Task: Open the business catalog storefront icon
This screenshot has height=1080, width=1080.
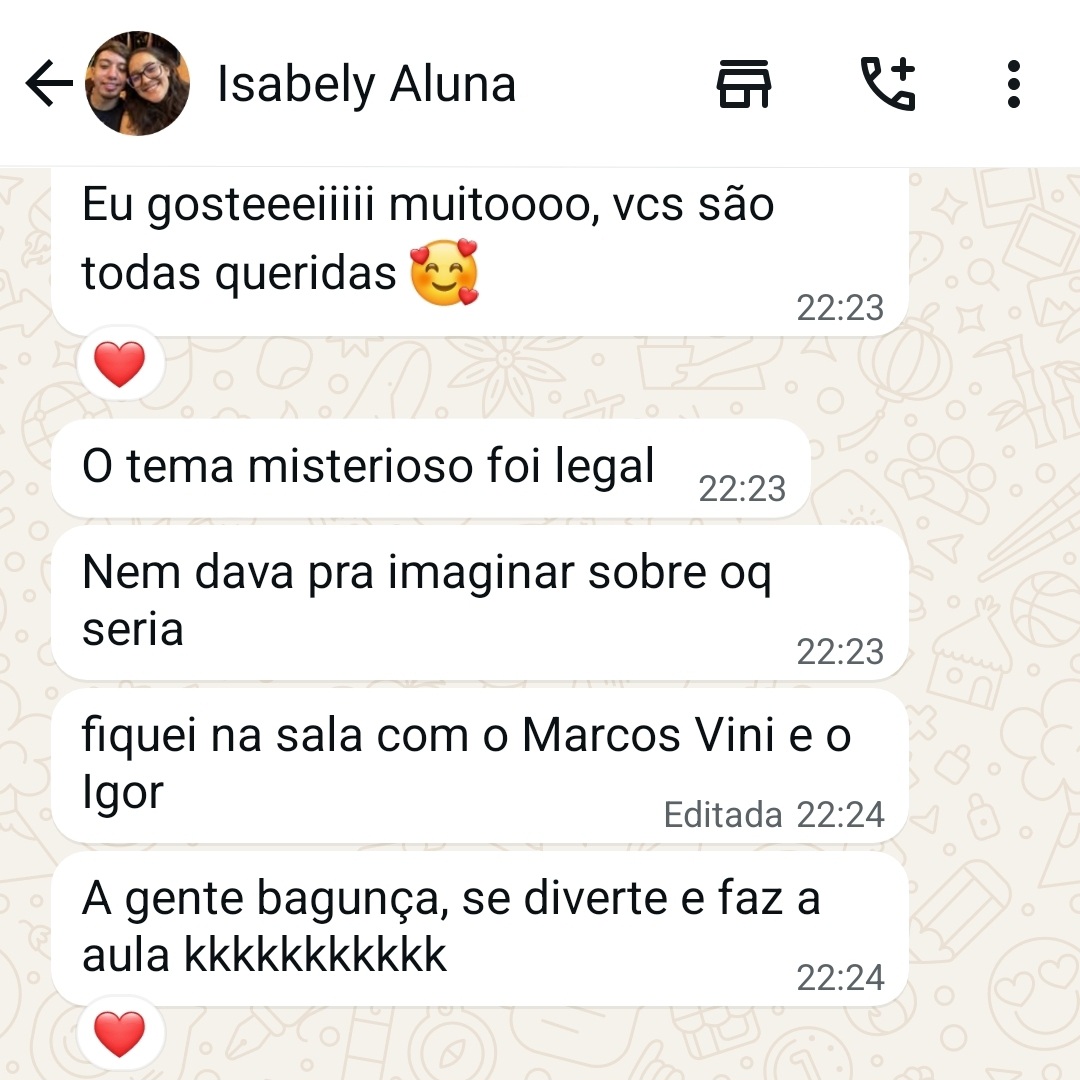Action: click(744, 84)
